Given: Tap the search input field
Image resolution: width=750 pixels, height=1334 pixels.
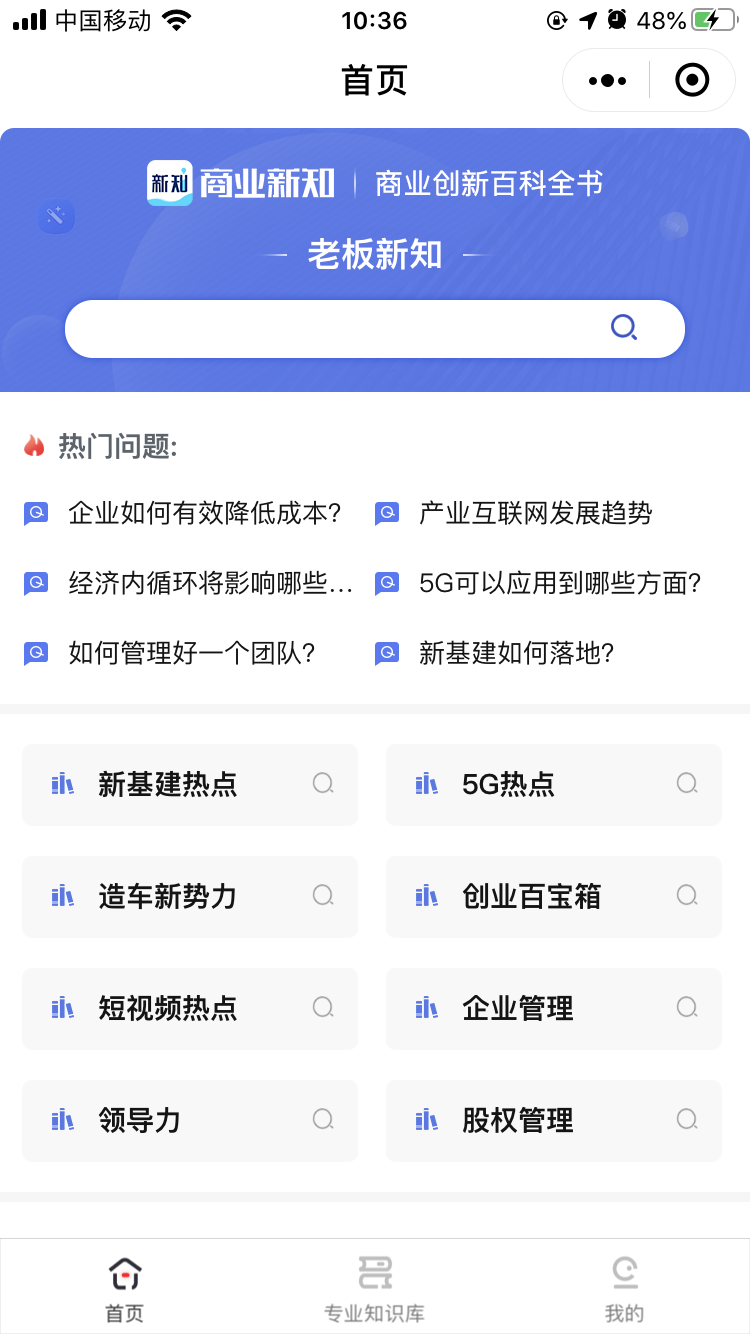Looking at the screenshot, I should pyautogui.click(x=375, y=329).
